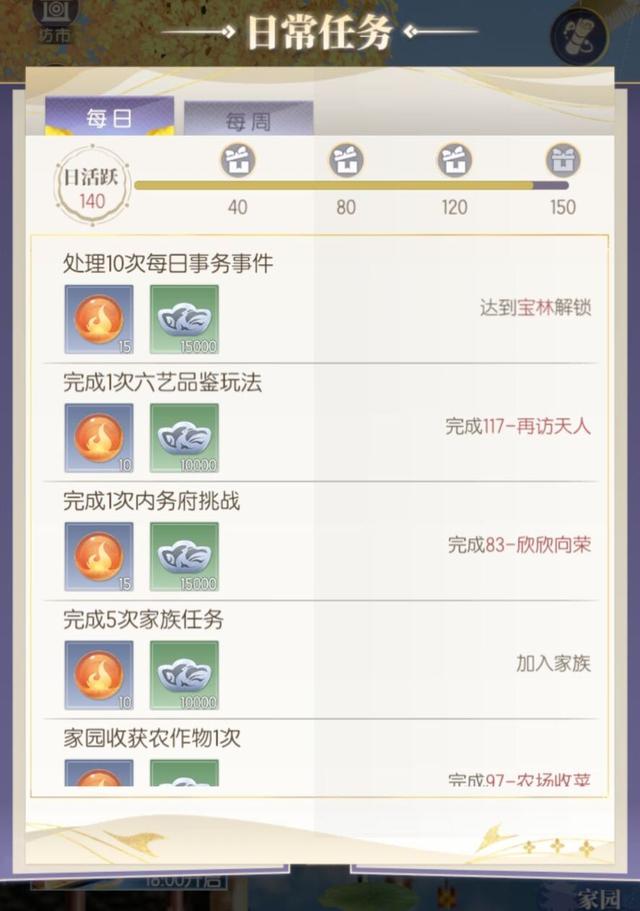Claim the 120 activity gift box
Screen dimensions: 640x911
(x=454, y=160)
